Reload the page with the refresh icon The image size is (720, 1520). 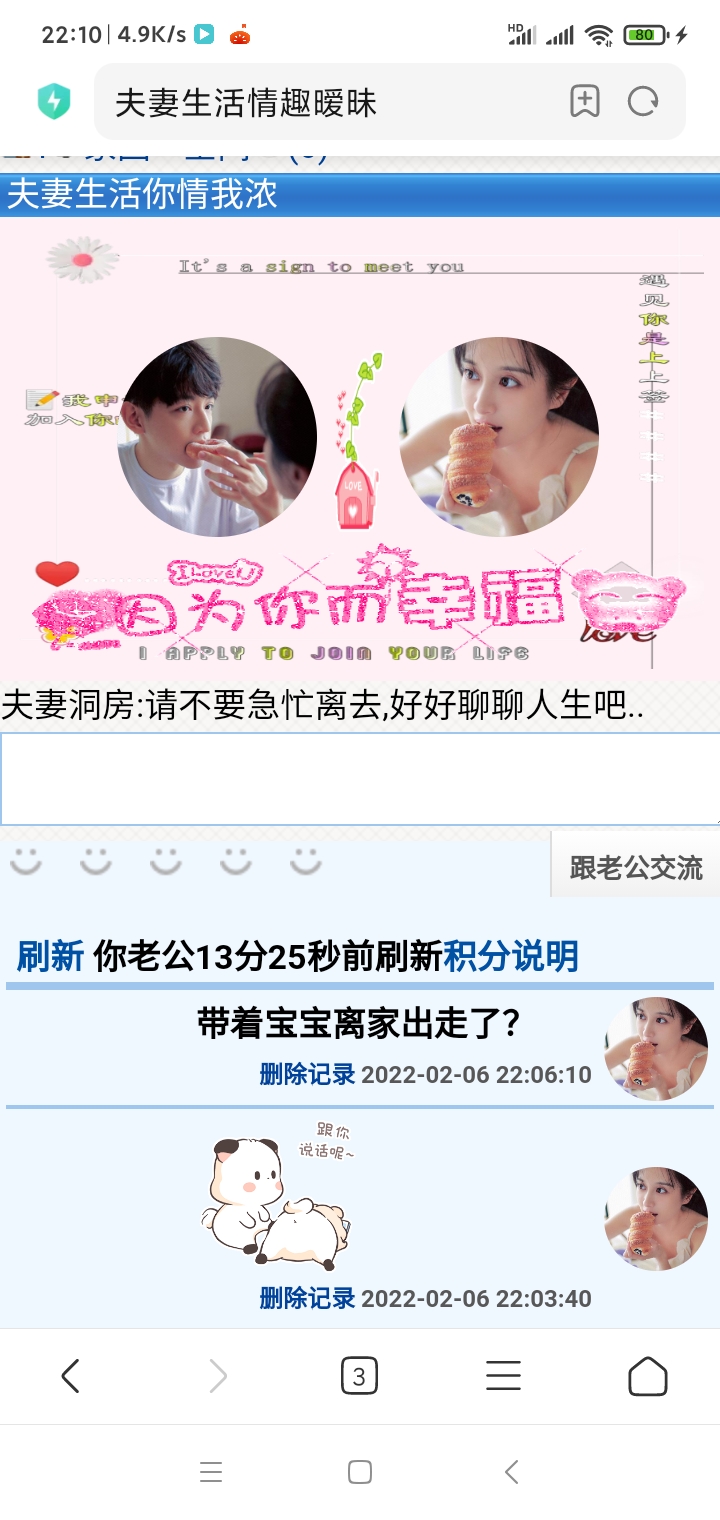point(643,102)
